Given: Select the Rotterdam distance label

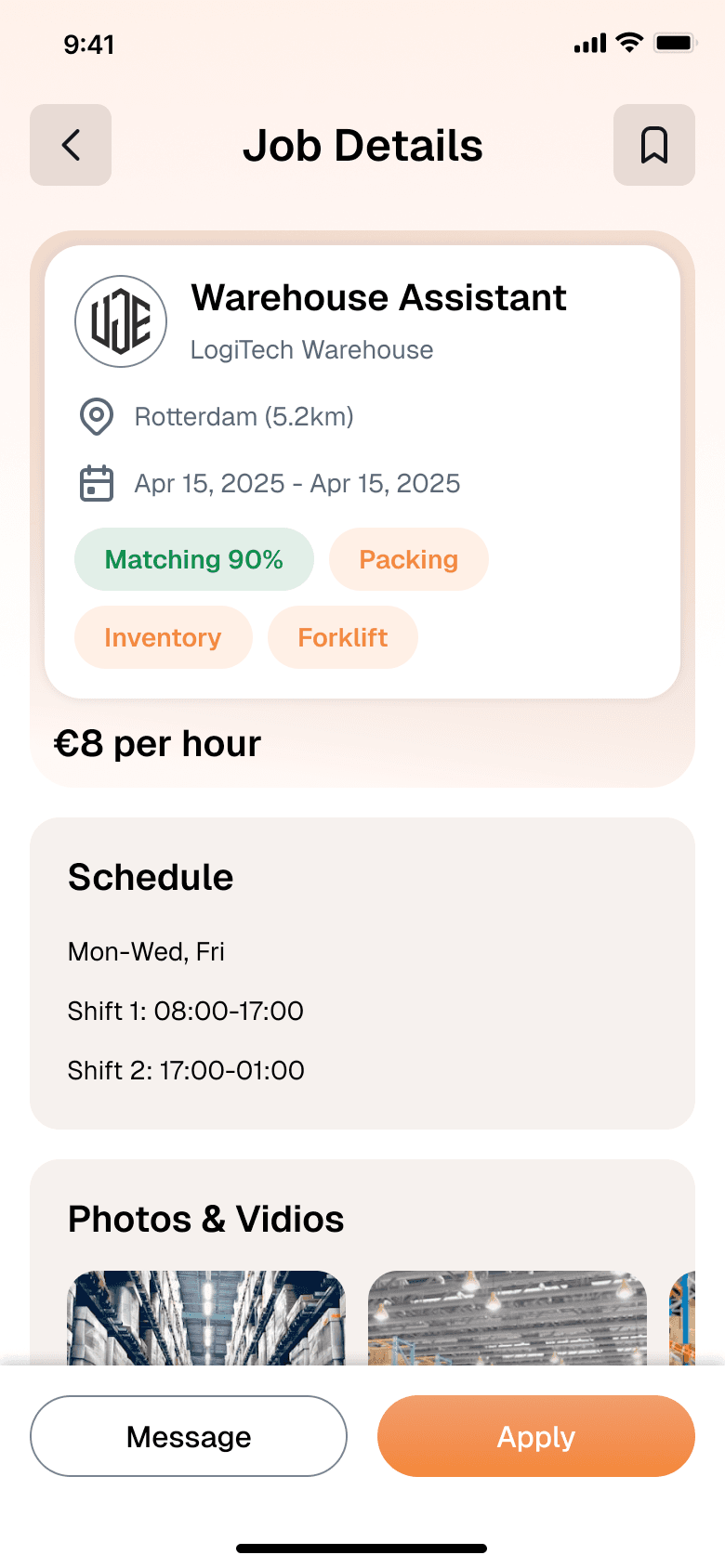Looking at the screenshot, I should tap(244, 416).
